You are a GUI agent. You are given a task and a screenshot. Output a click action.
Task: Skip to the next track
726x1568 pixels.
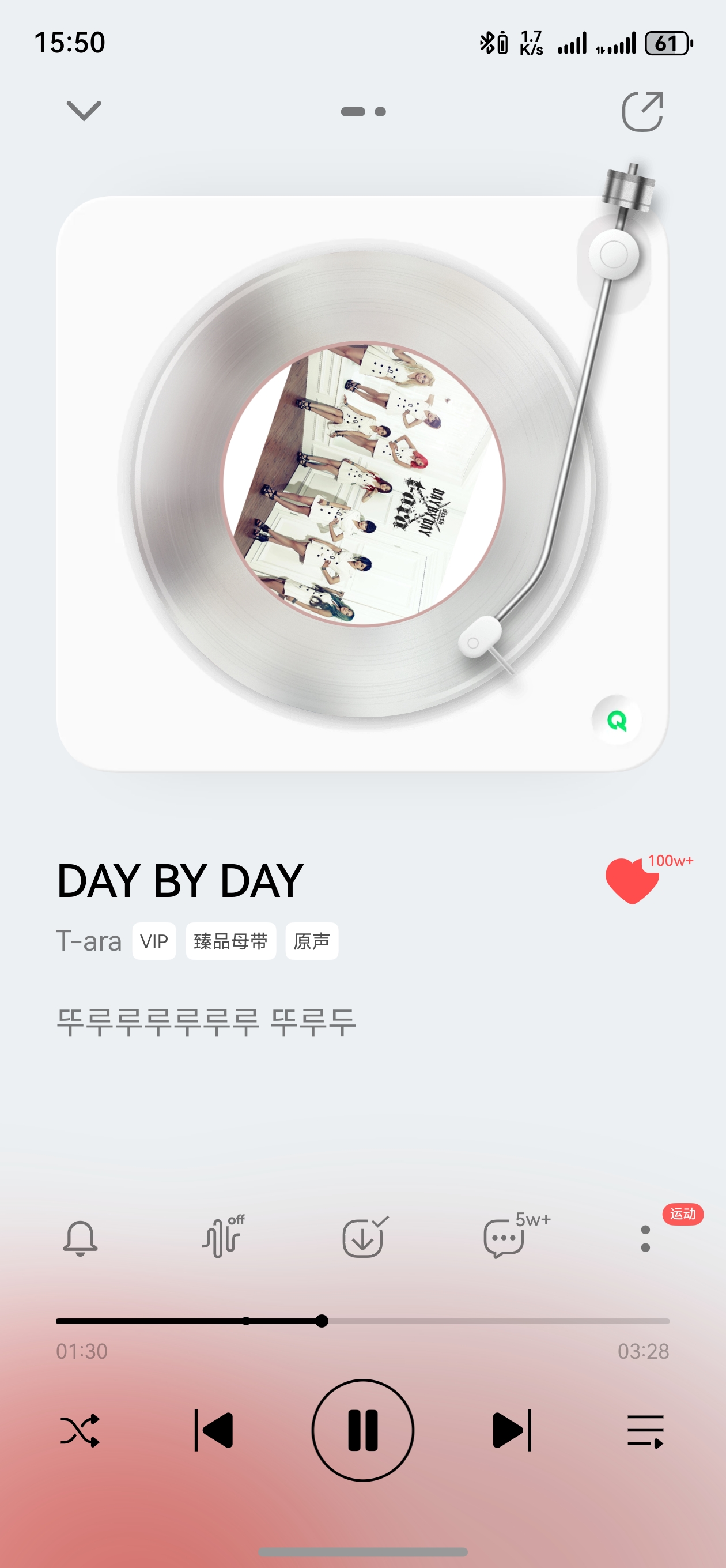(x=511, y=1430)
